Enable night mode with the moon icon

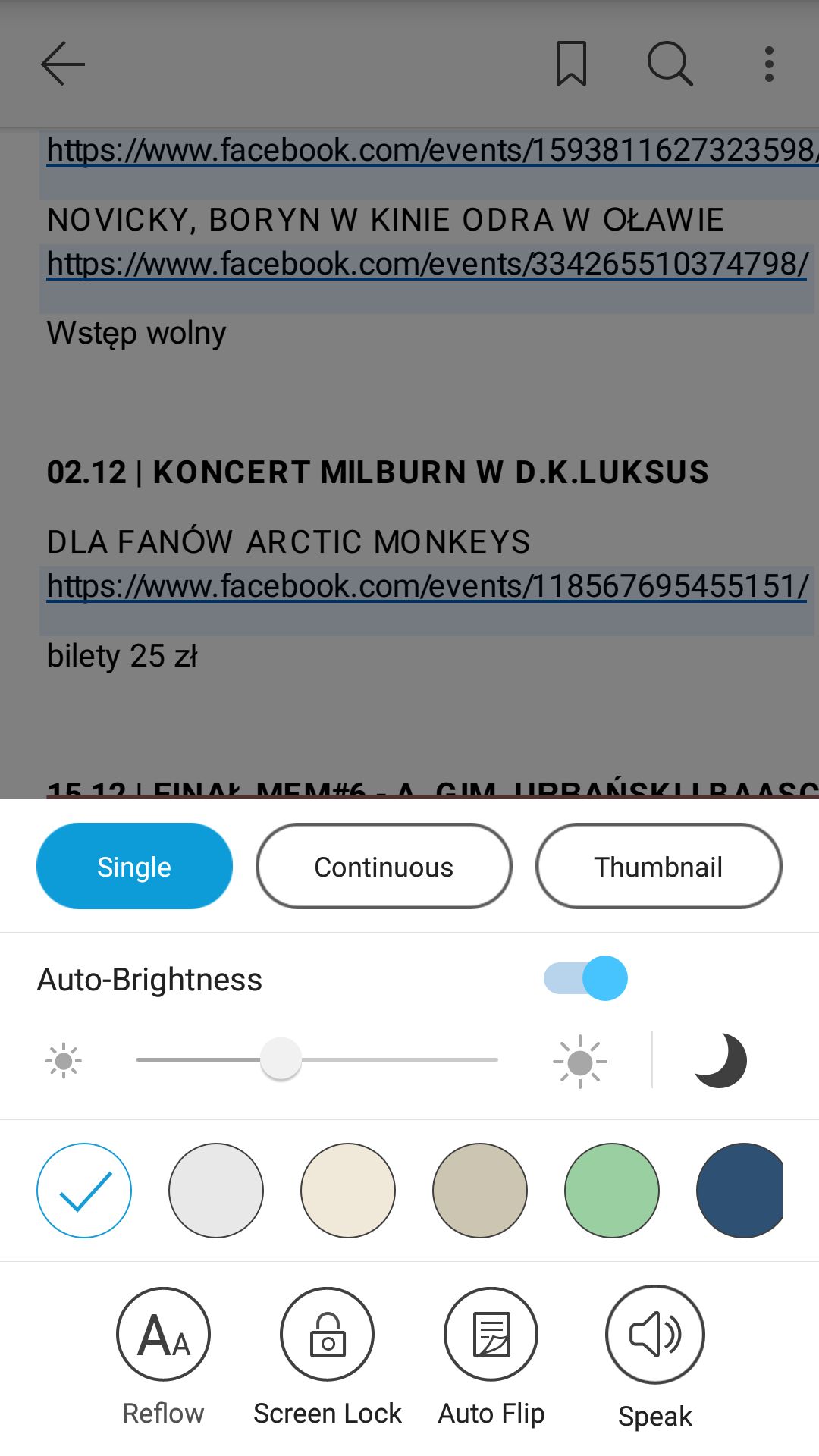tap(720, 1060)
